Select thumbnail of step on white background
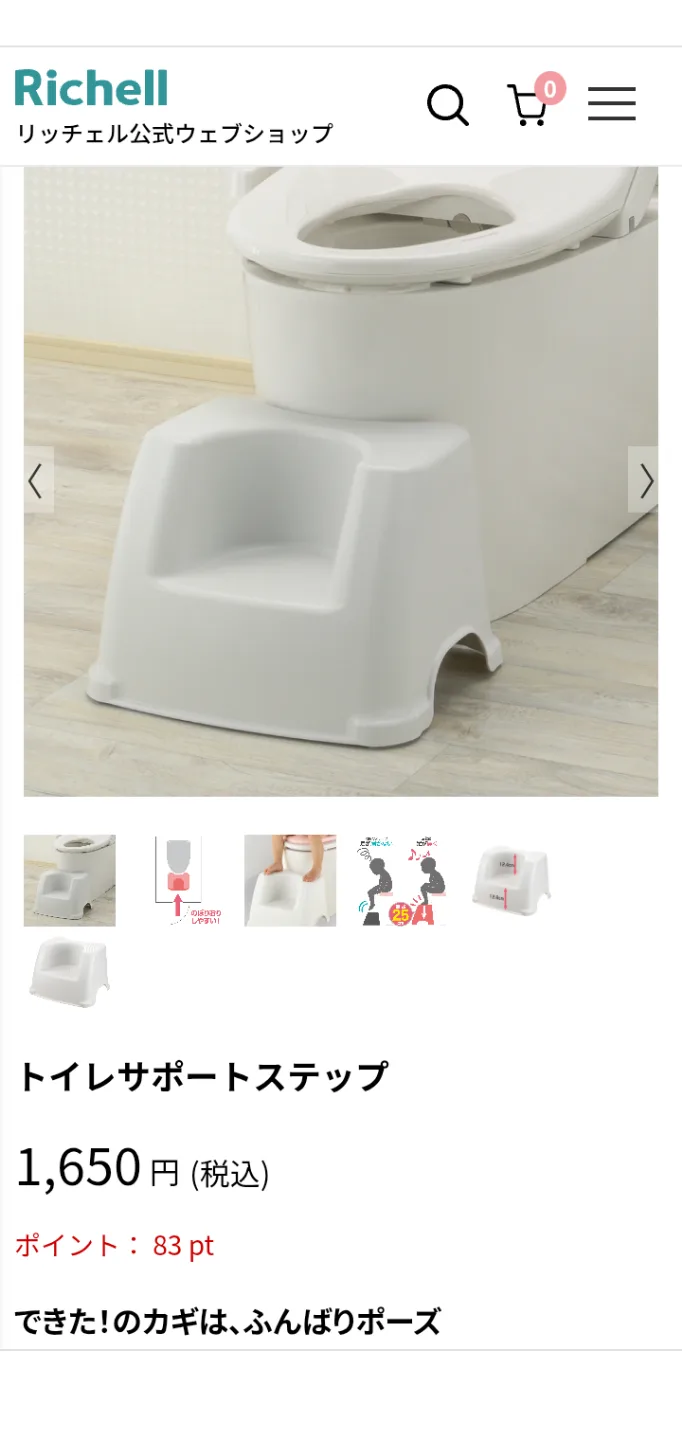 (x=70, y=972)
